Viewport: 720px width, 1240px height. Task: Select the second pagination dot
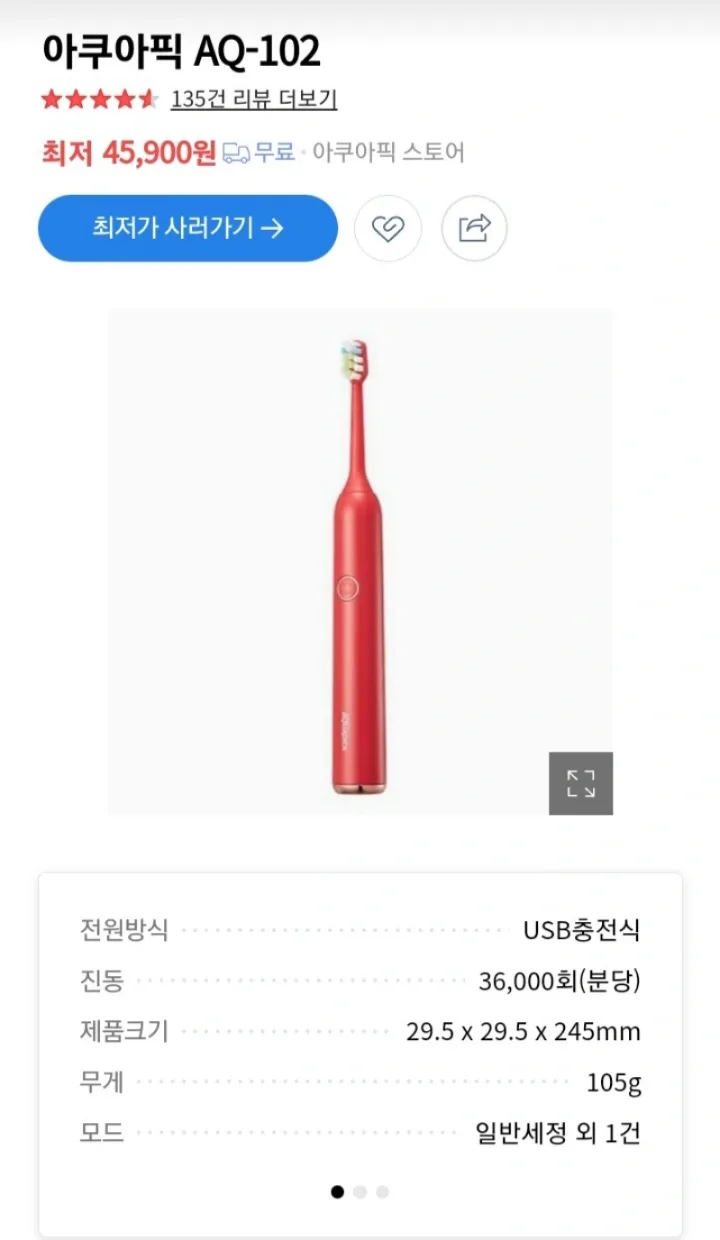[x=360, y=1192]
